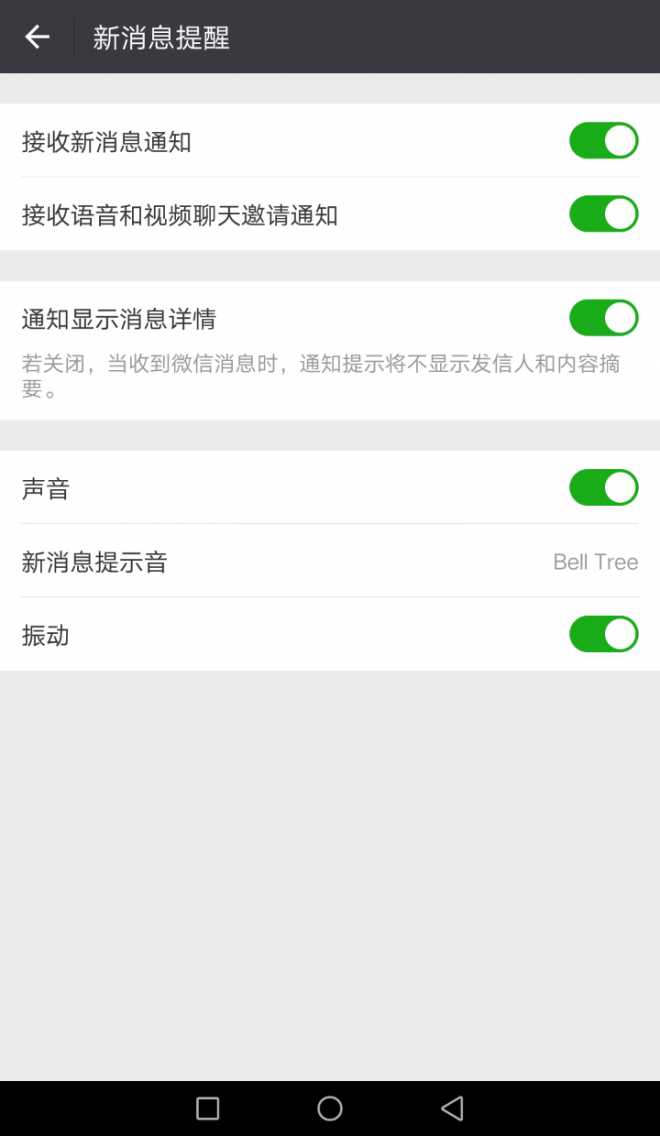The height and width of the screenshot is (1136, 660).
Task: Go back from 新消息提醒 screen
Action: click(x=37, y=37)
